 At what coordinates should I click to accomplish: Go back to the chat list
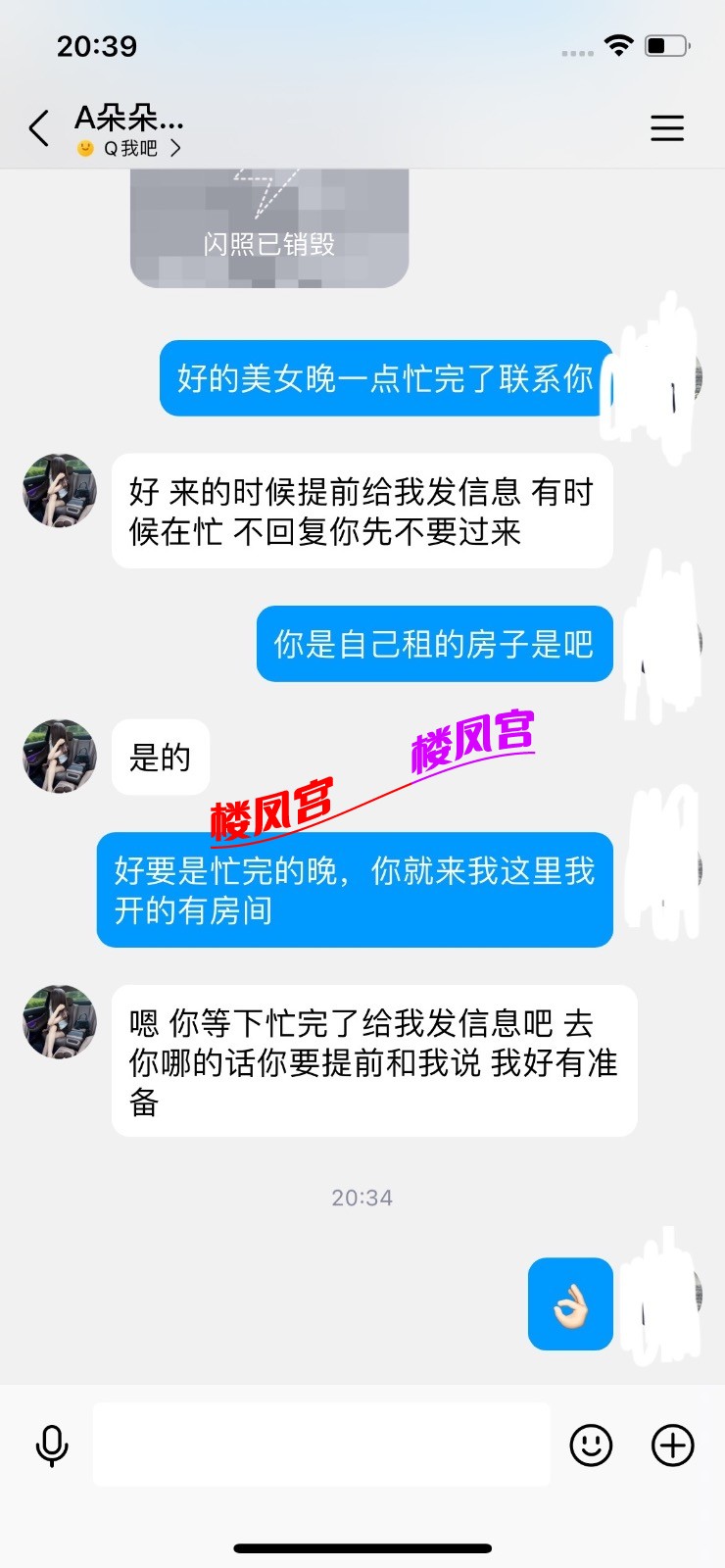click(x=39, y=128)
